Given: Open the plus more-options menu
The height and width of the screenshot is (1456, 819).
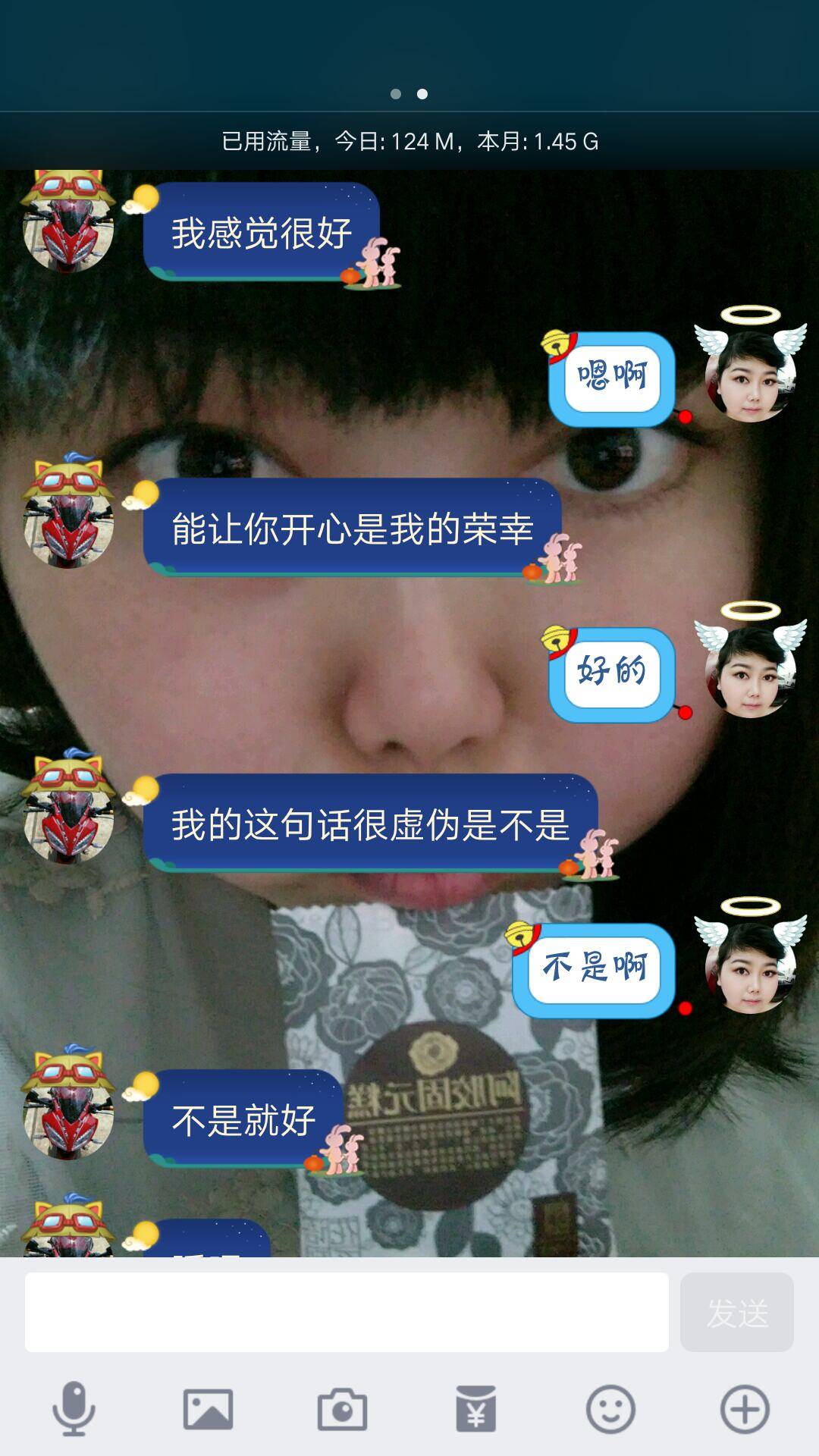Looking at the screenshot, I should [745, 1409].
